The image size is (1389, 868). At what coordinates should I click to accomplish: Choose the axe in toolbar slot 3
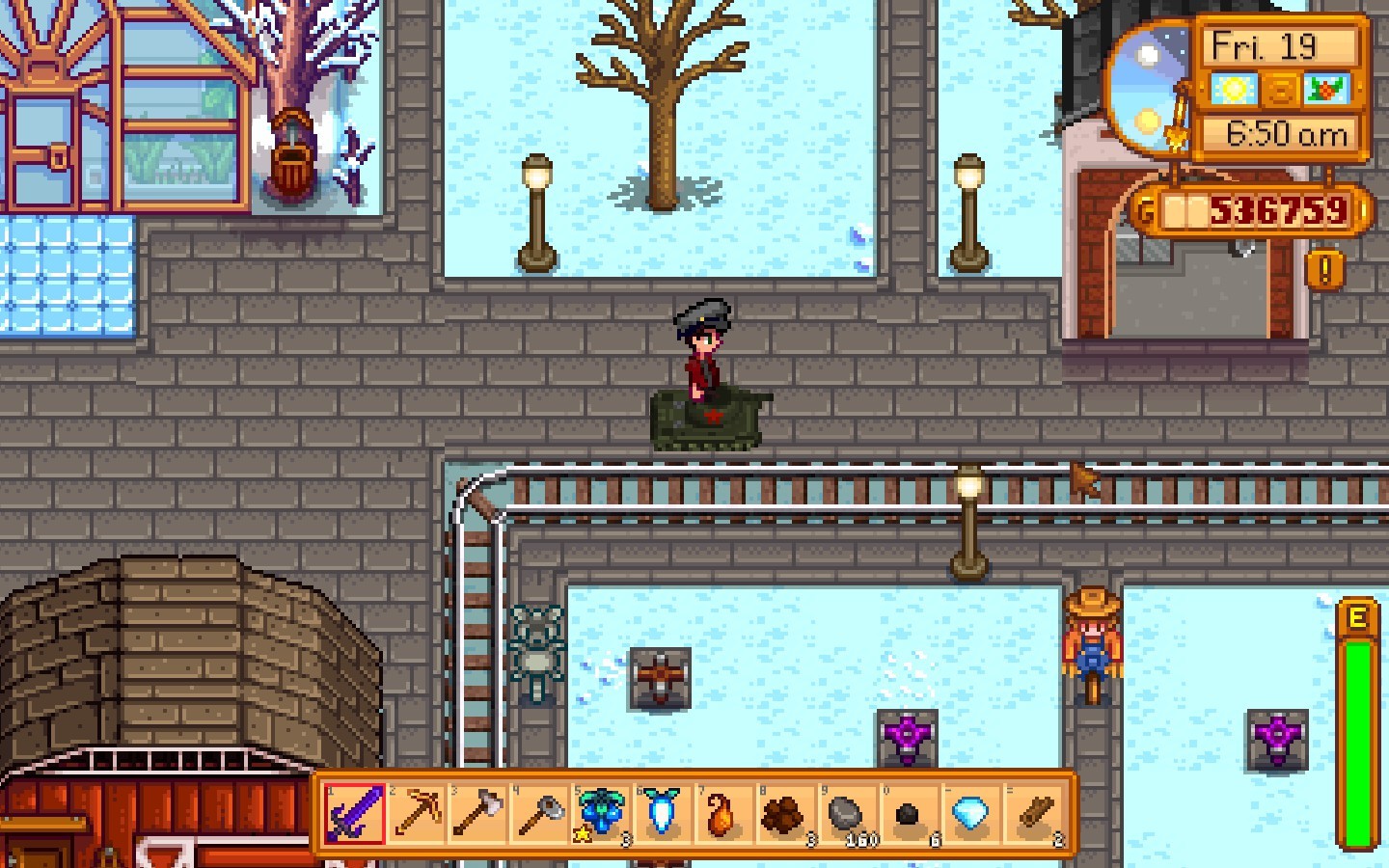478,815
